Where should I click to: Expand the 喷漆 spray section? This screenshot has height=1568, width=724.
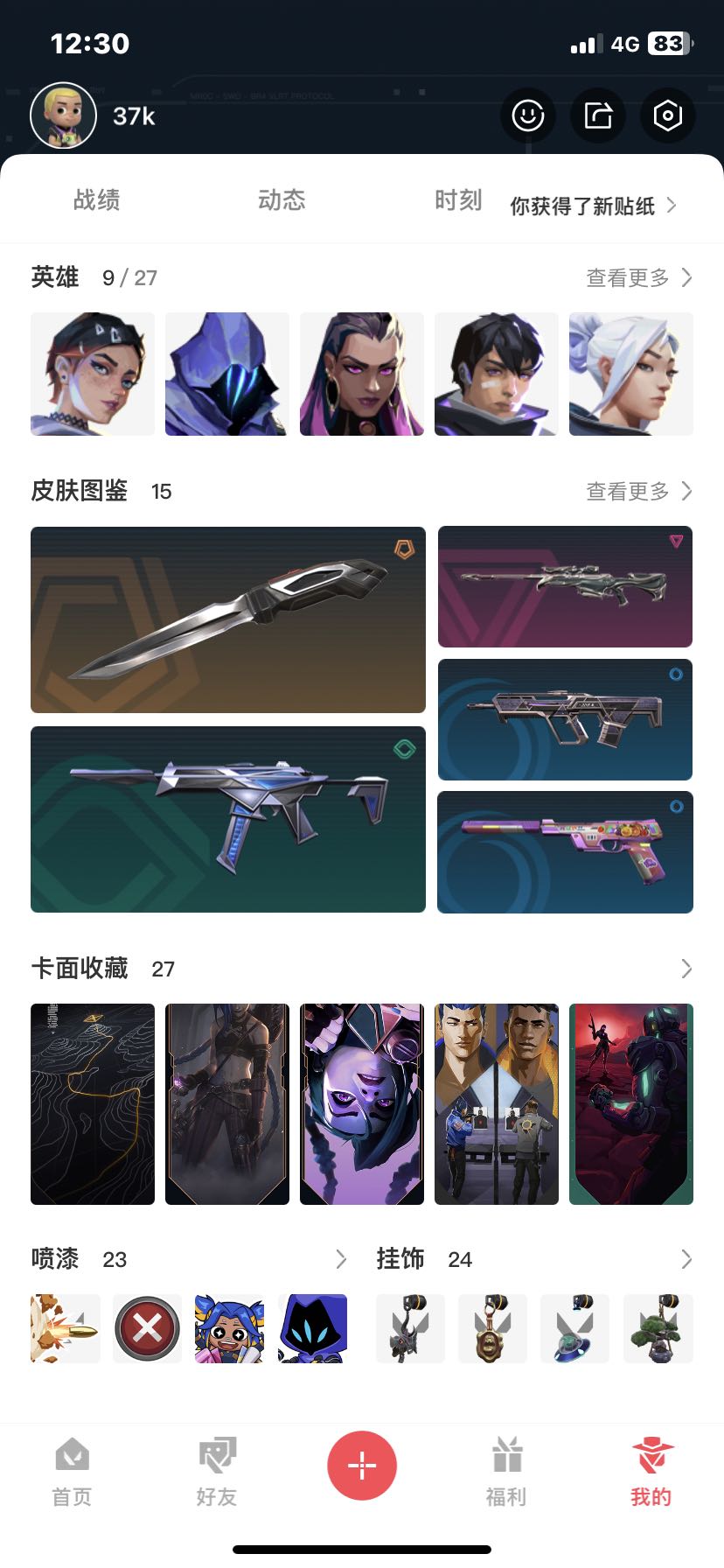pos(341,1259)
